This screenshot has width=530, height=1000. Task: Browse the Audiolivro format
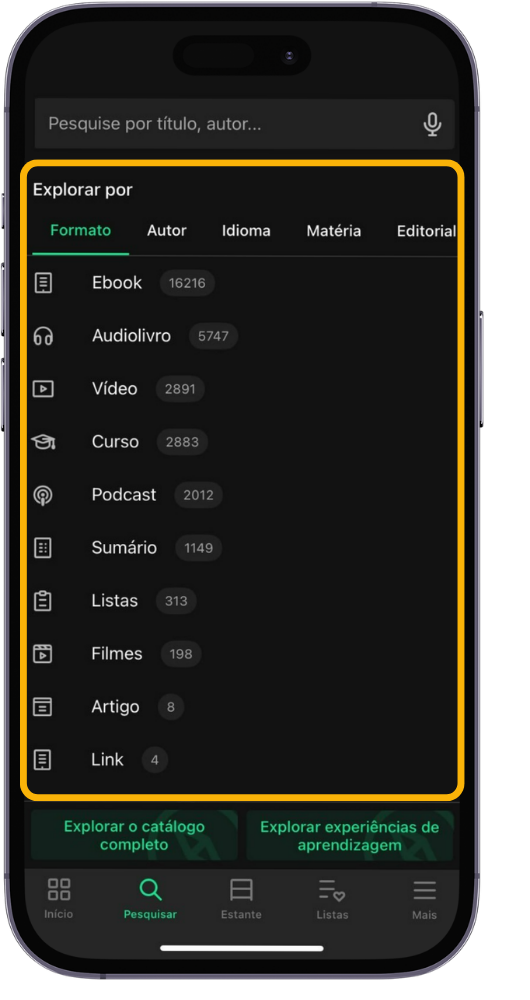242,336
